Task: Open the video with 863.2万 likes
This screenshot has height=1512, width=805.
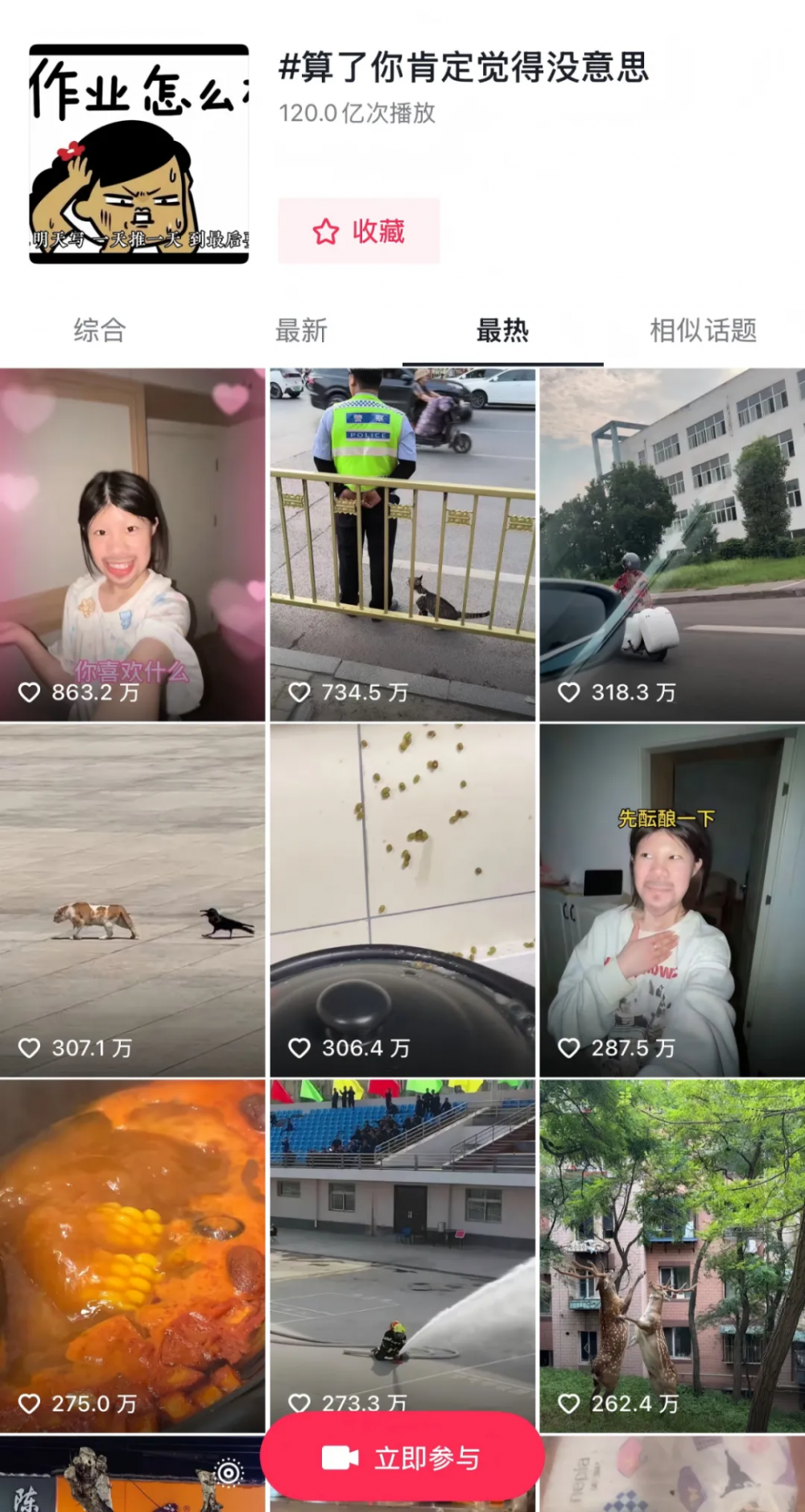Action: click(132, 544)
